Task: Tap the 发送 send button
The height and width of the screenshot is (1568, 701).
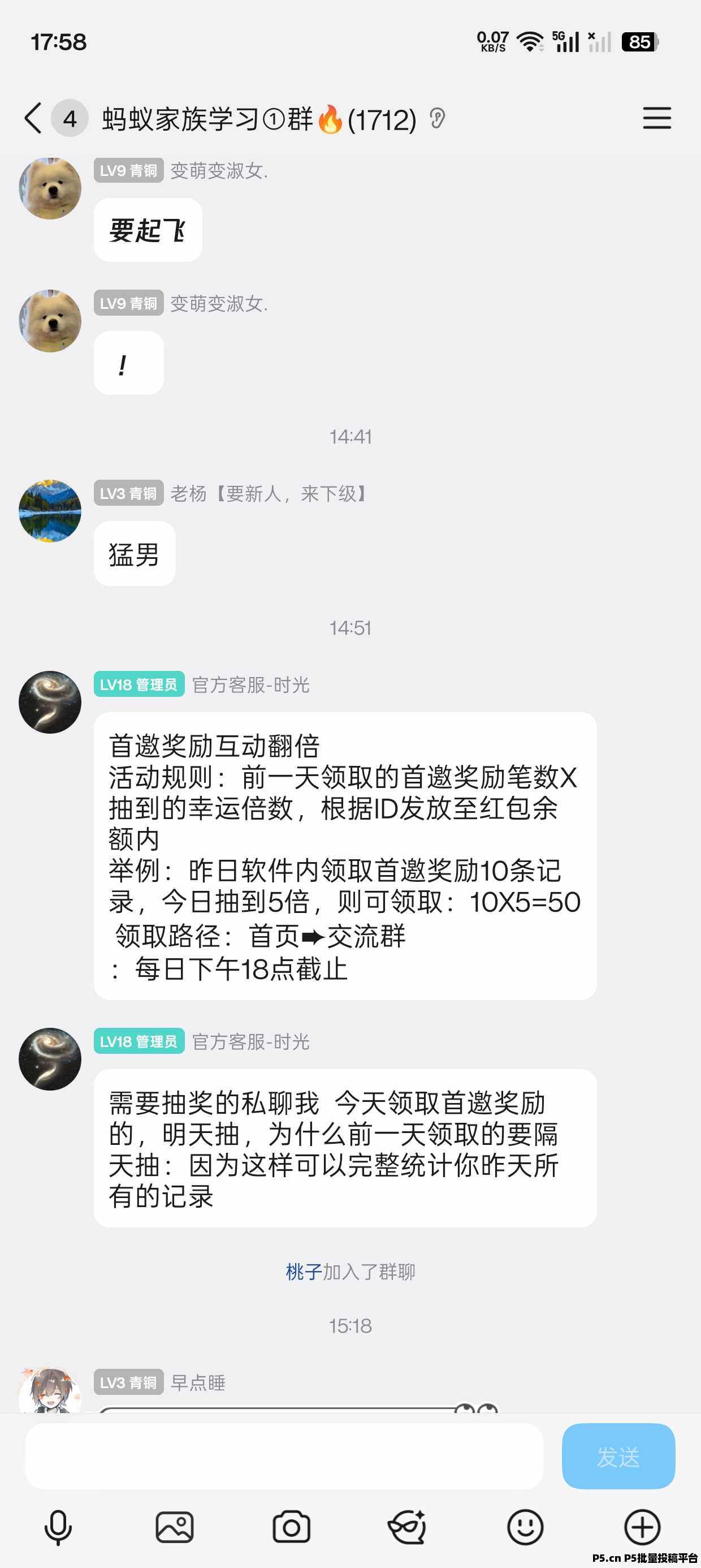Action: 618,1457
